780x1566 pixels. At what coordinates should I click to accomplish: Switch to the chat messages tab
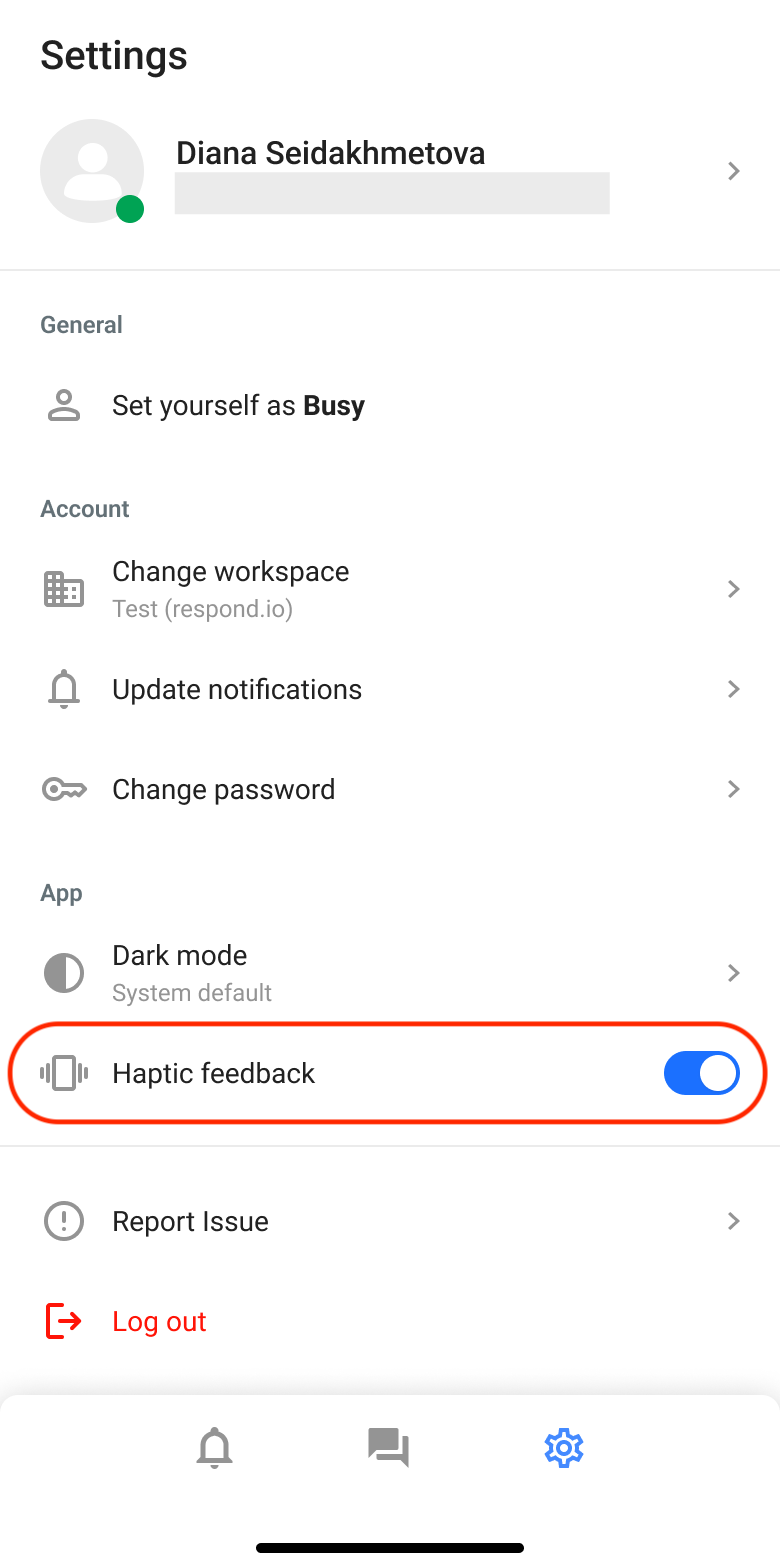coord(388,1448)
